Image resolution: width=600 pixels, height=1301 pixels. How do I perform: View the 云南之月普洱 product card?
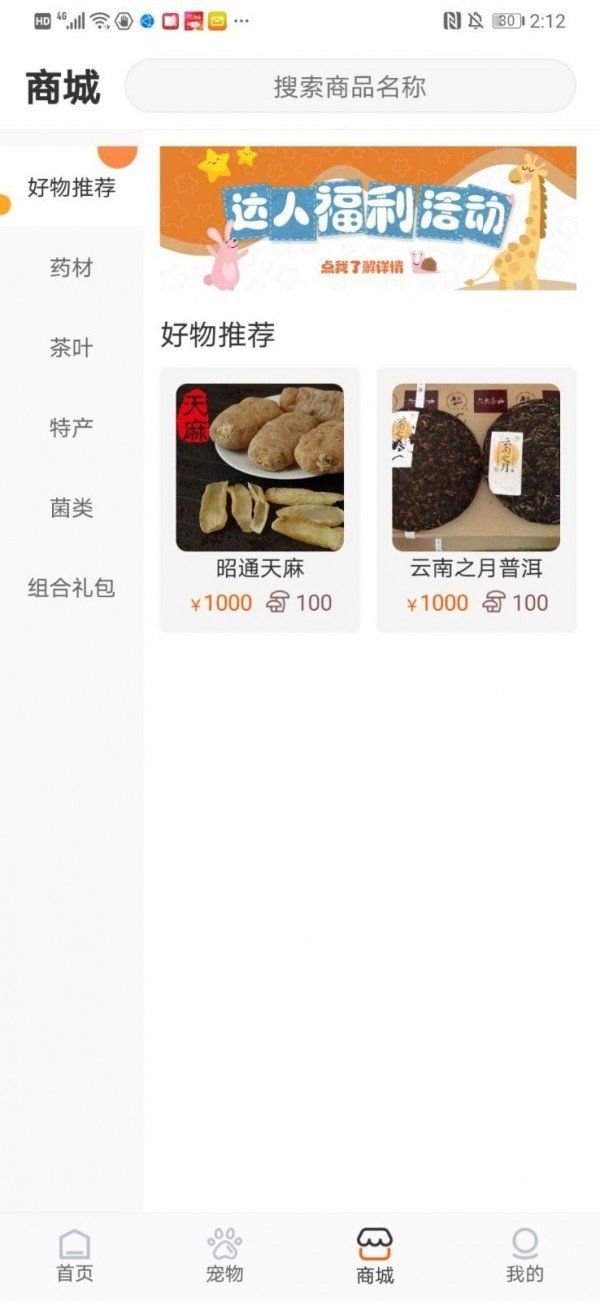476,500
